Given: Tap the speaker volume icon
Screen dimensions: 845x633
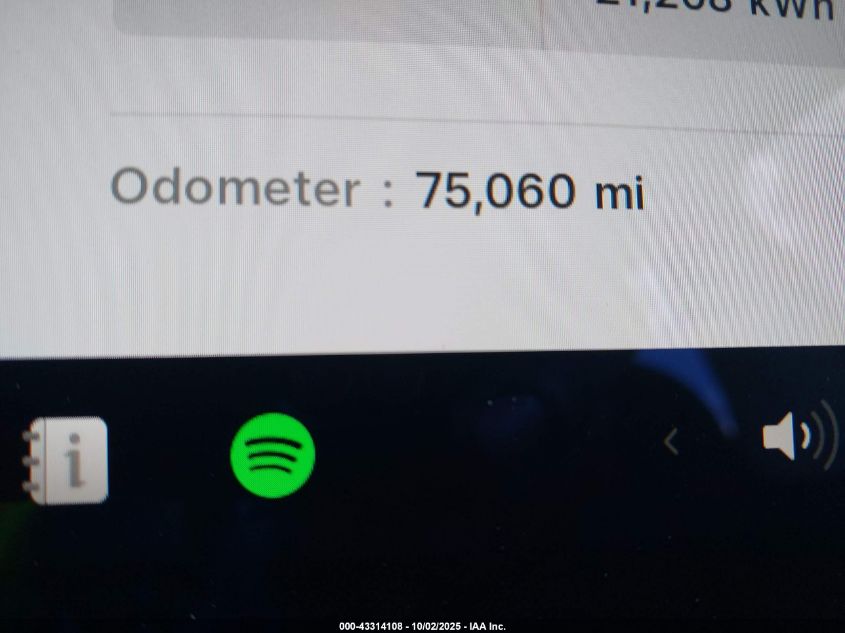Looking at the screenshot, I should pos(797,437).
